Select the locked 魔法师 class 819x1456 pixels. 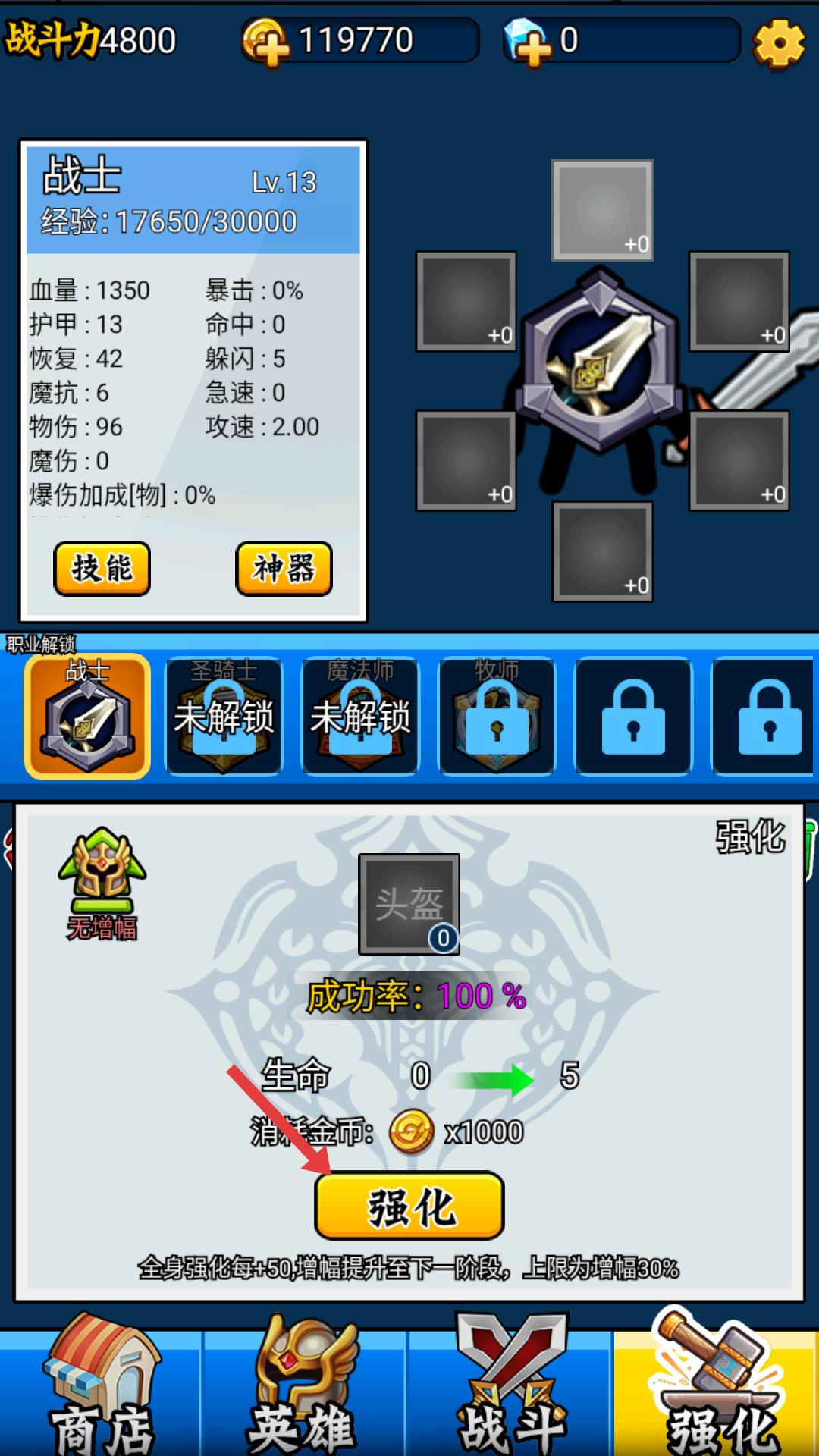point(360,717)
